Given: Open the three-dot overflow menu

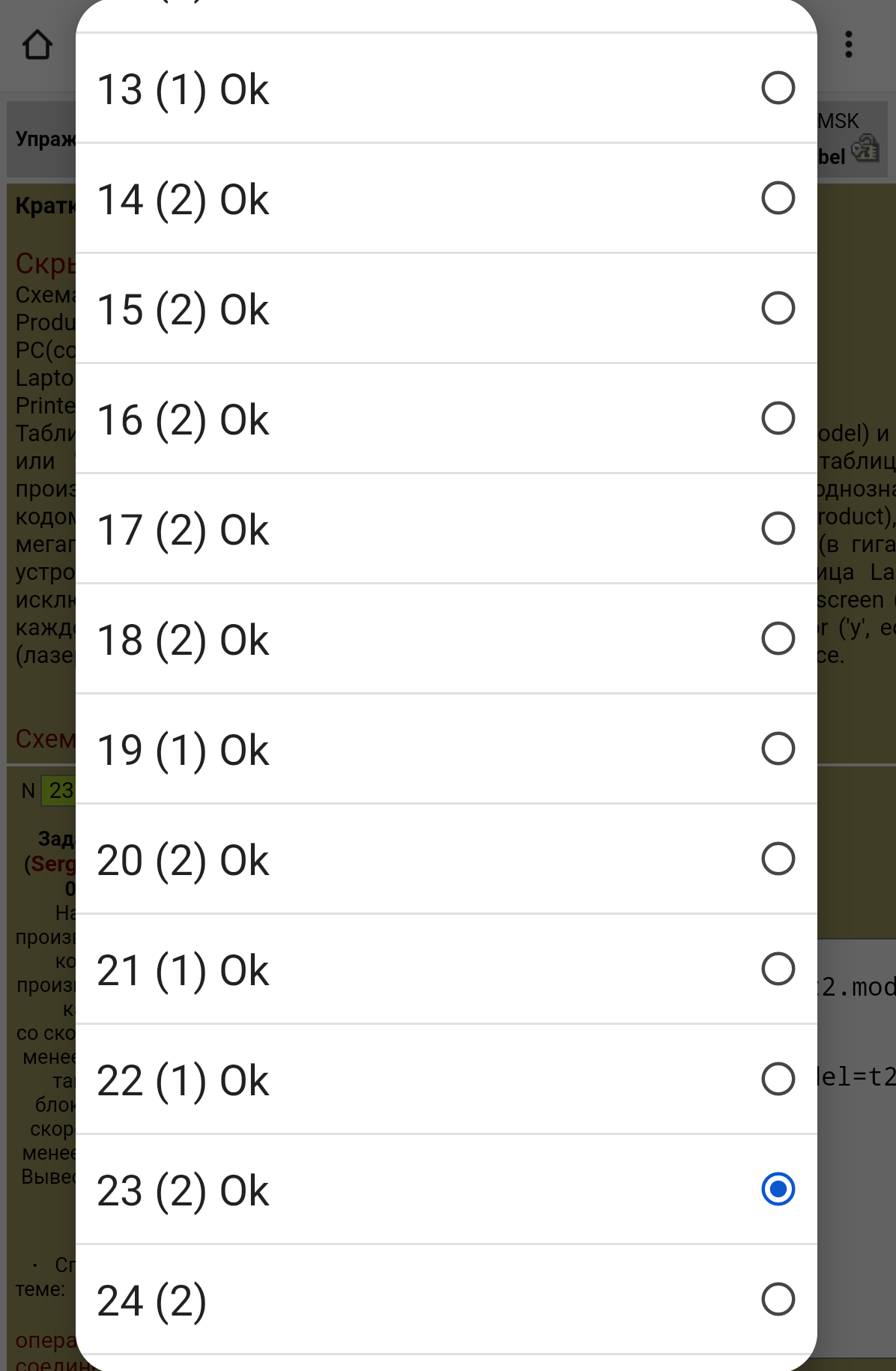Looking at the screenshot, I should [x=849, y=45].
